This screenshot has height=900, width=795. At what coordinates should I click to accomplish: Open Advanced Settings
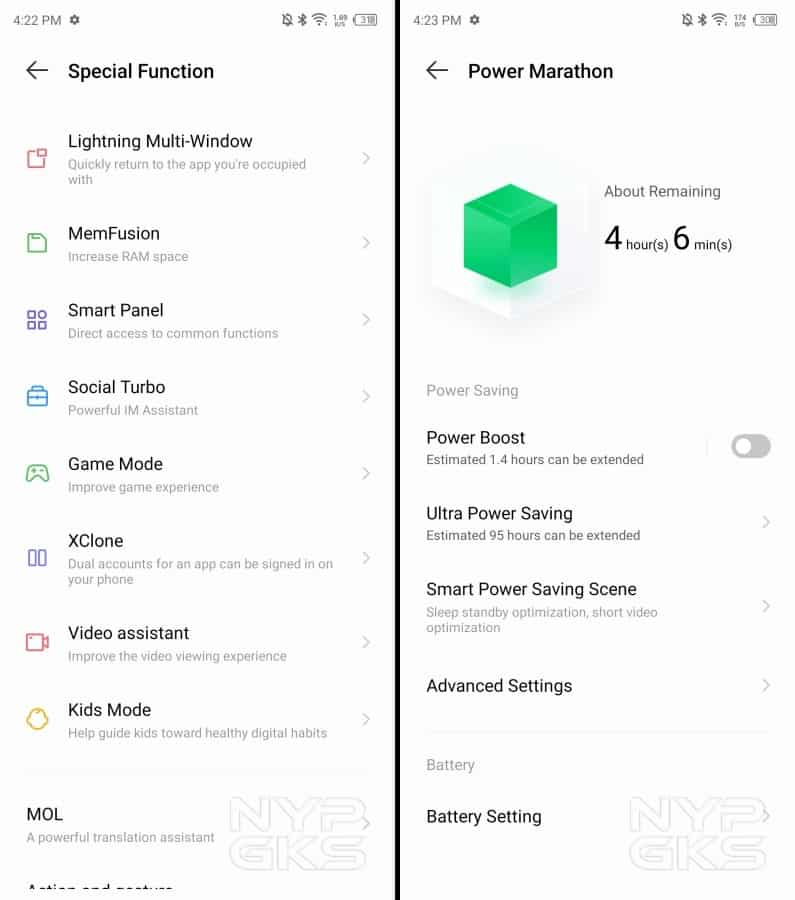pos(597,686)
